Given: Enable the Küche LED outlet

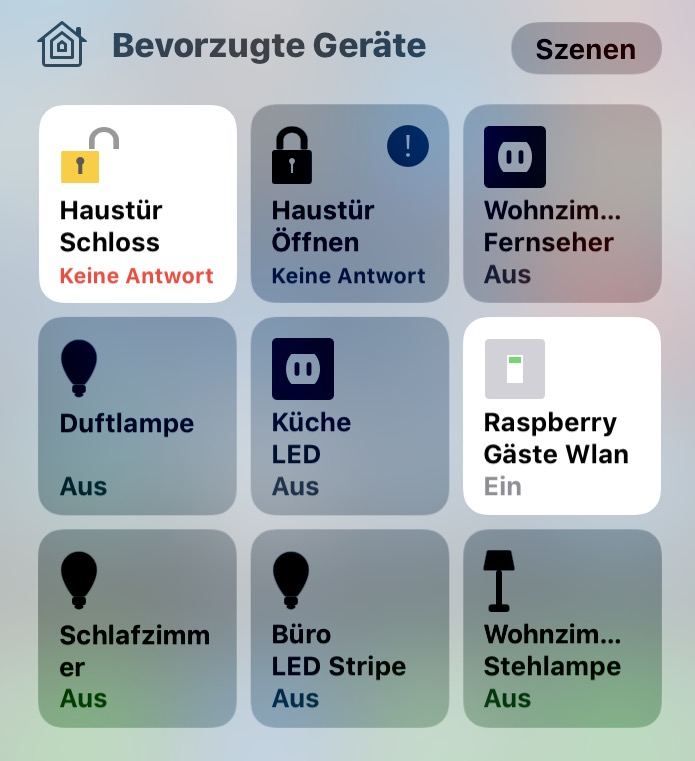Looking at the screenshot, I should click(350, 415).
